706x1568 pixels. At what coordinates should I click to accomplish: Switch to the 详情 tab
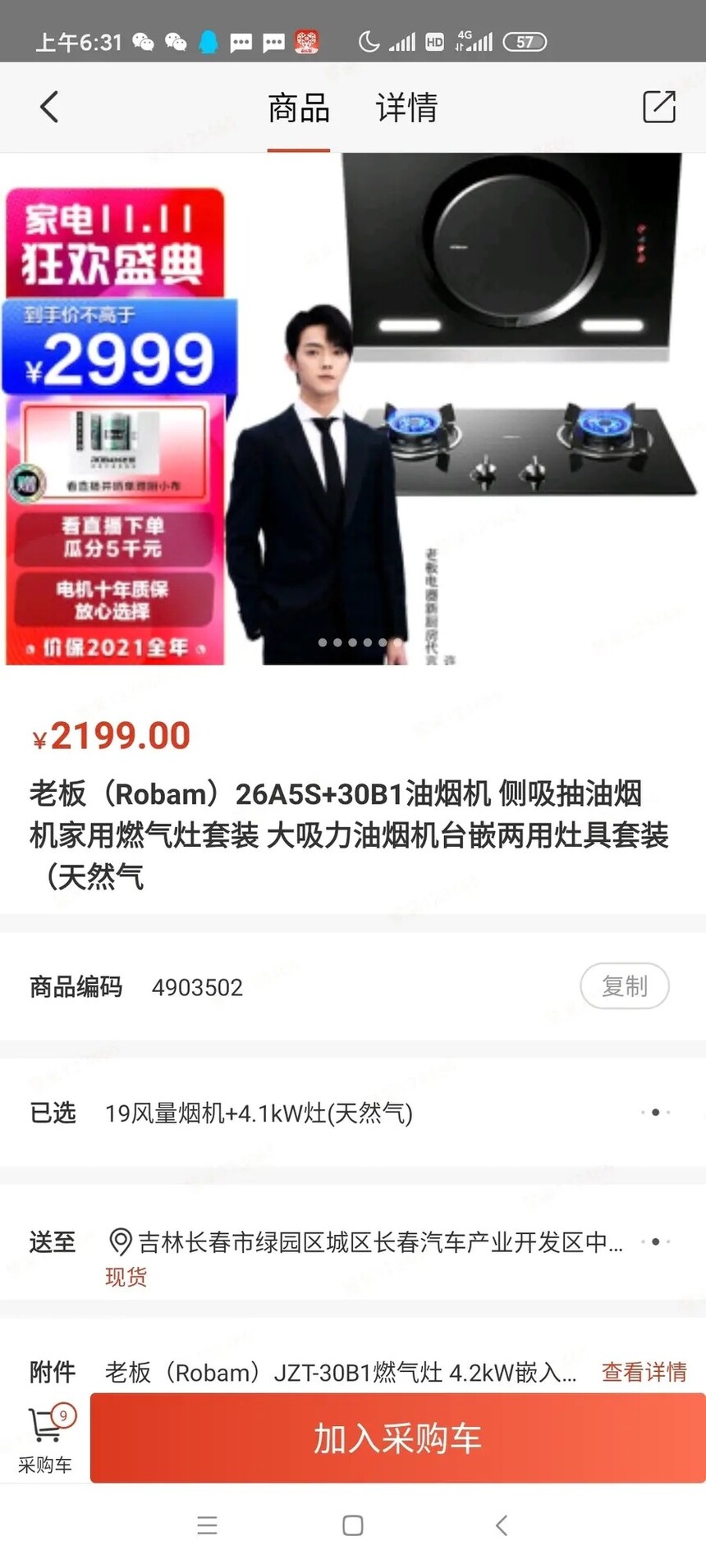[406, 107]
